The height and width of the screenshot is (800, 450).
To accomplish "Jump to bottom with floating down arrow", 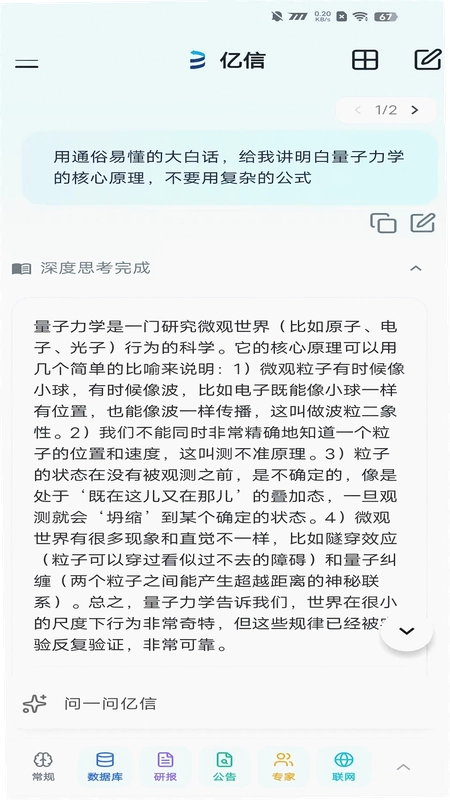I will click(407, 631).
